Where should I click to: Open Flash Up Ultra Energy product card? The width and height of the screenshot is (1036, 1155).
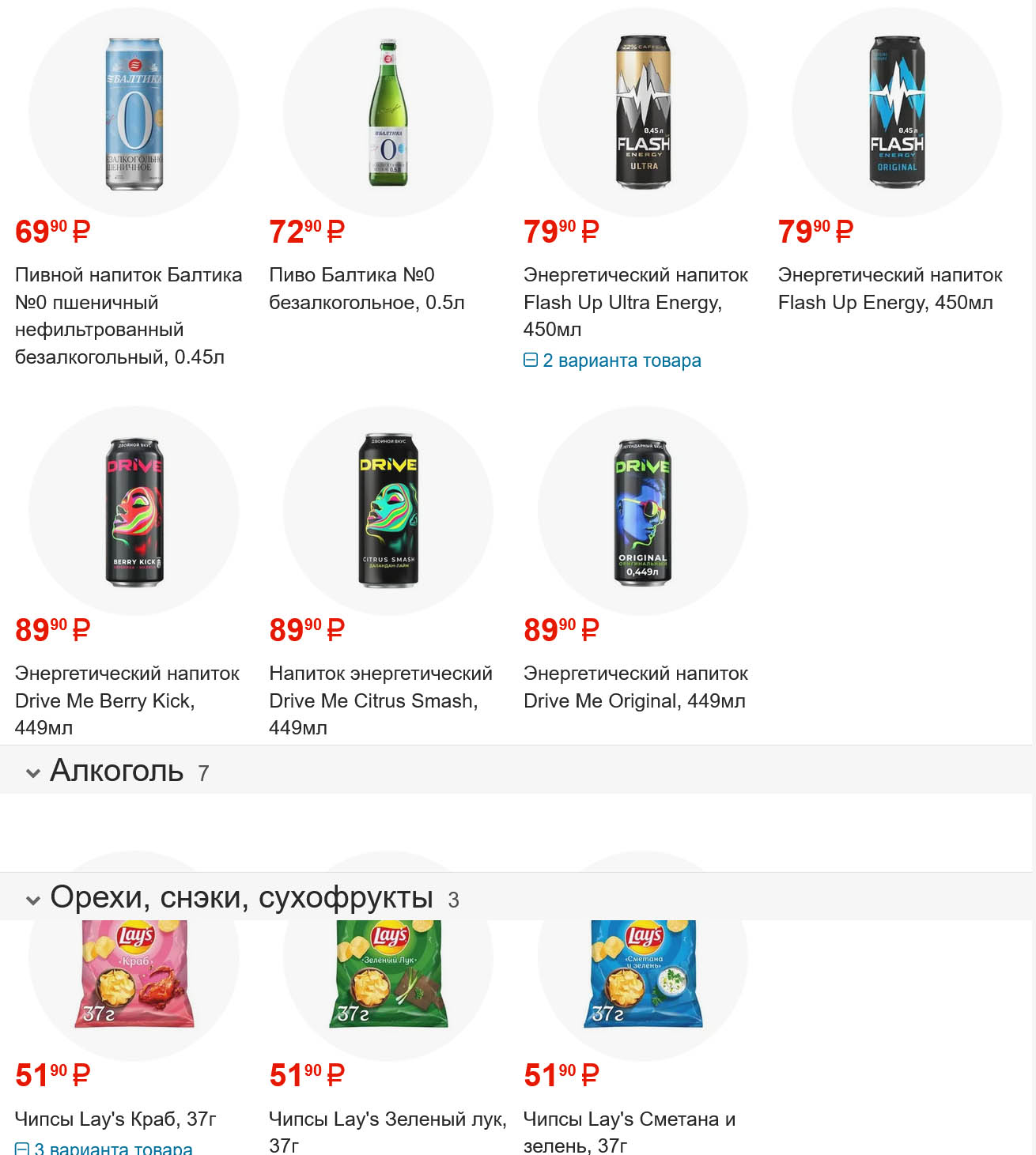[635, 302]
